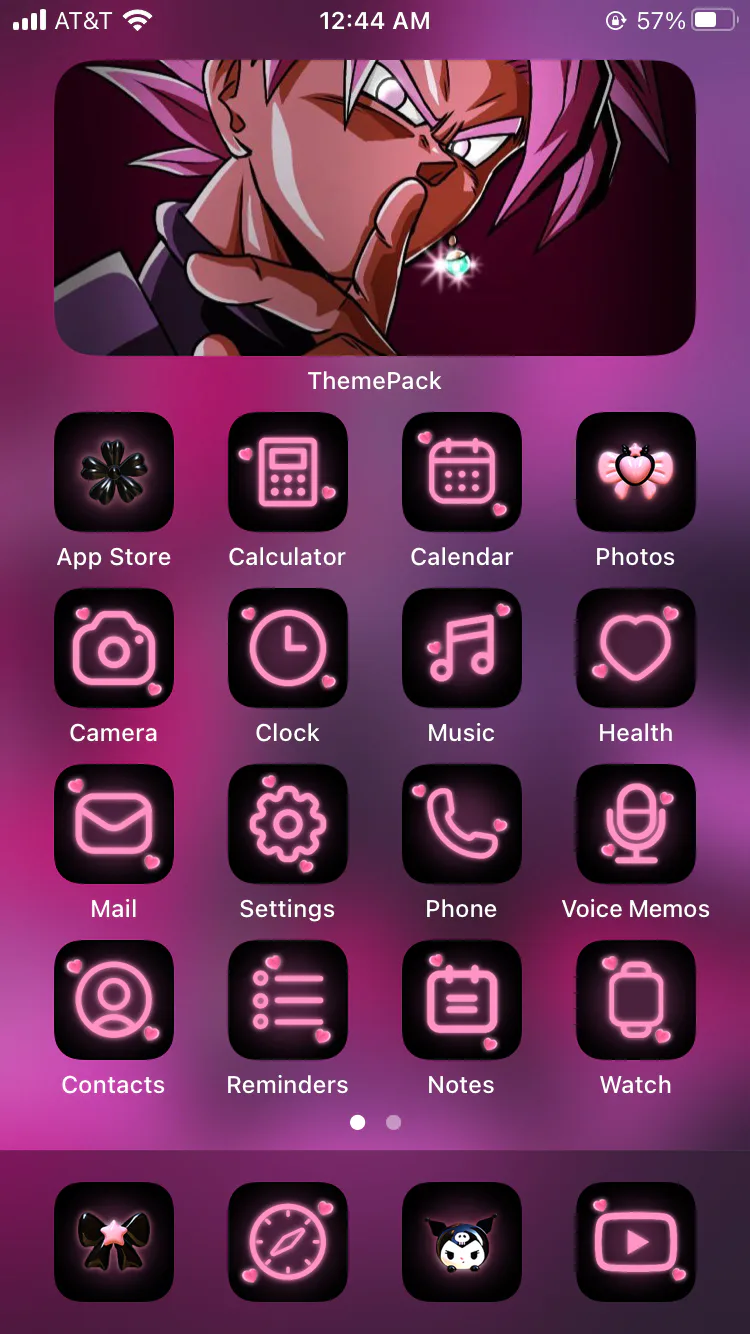This screenshot has height=1334, width=750.
Task: Open the Calculator app
Action: pyautogui.click(x=288, y=472)
